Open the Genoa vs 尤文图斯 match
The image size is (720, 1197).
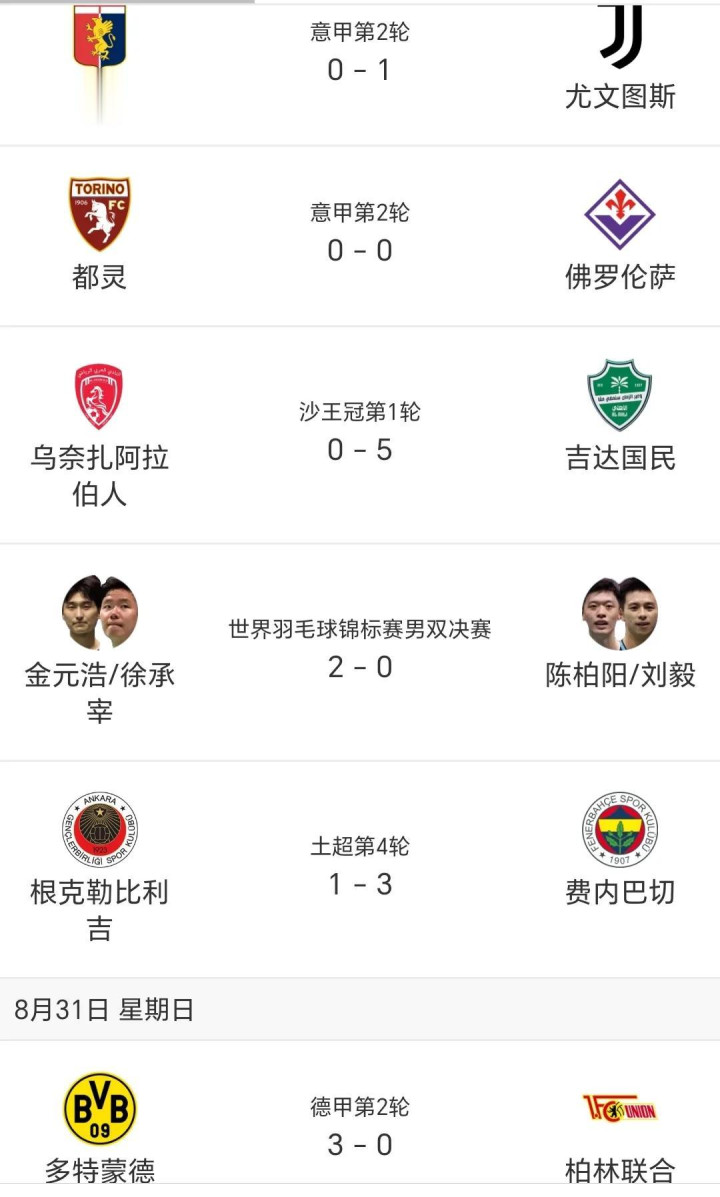click(x=360, y=70)
